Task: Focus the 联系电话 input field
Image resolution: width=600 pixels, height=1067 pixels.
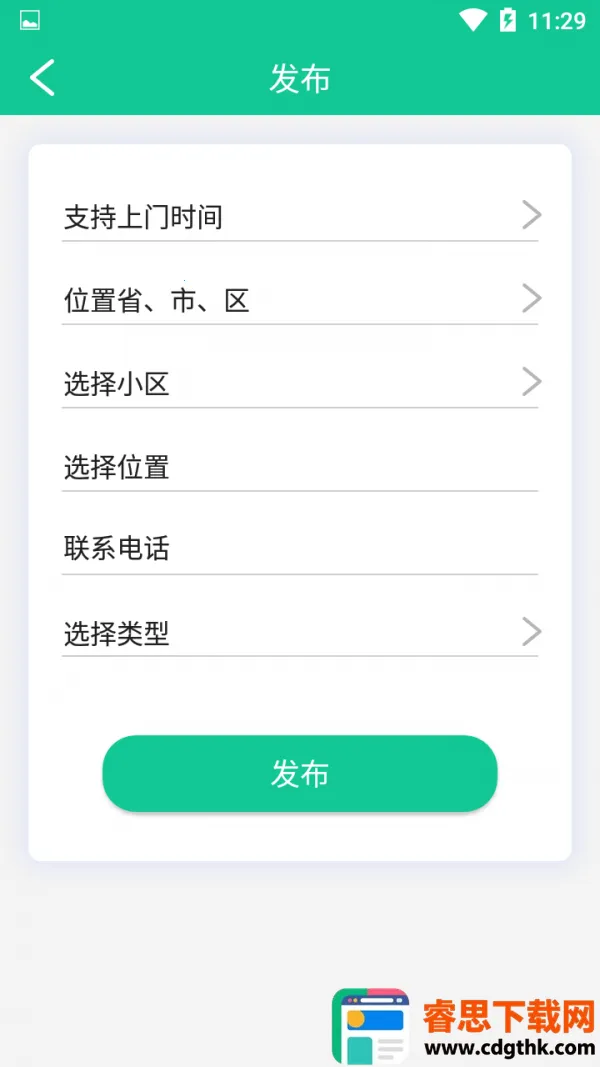Action: click(300, 548)
